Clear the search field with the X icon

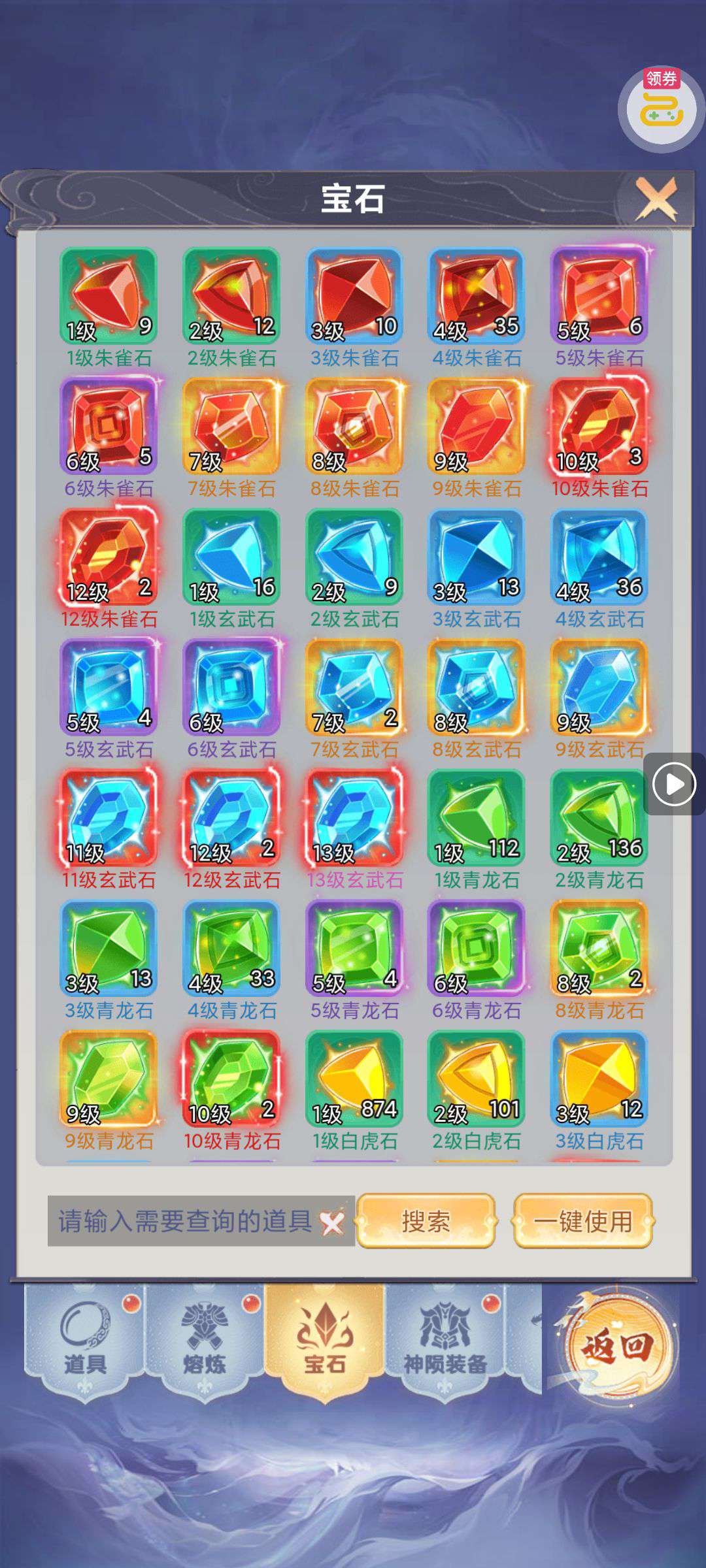(332, 1222)
